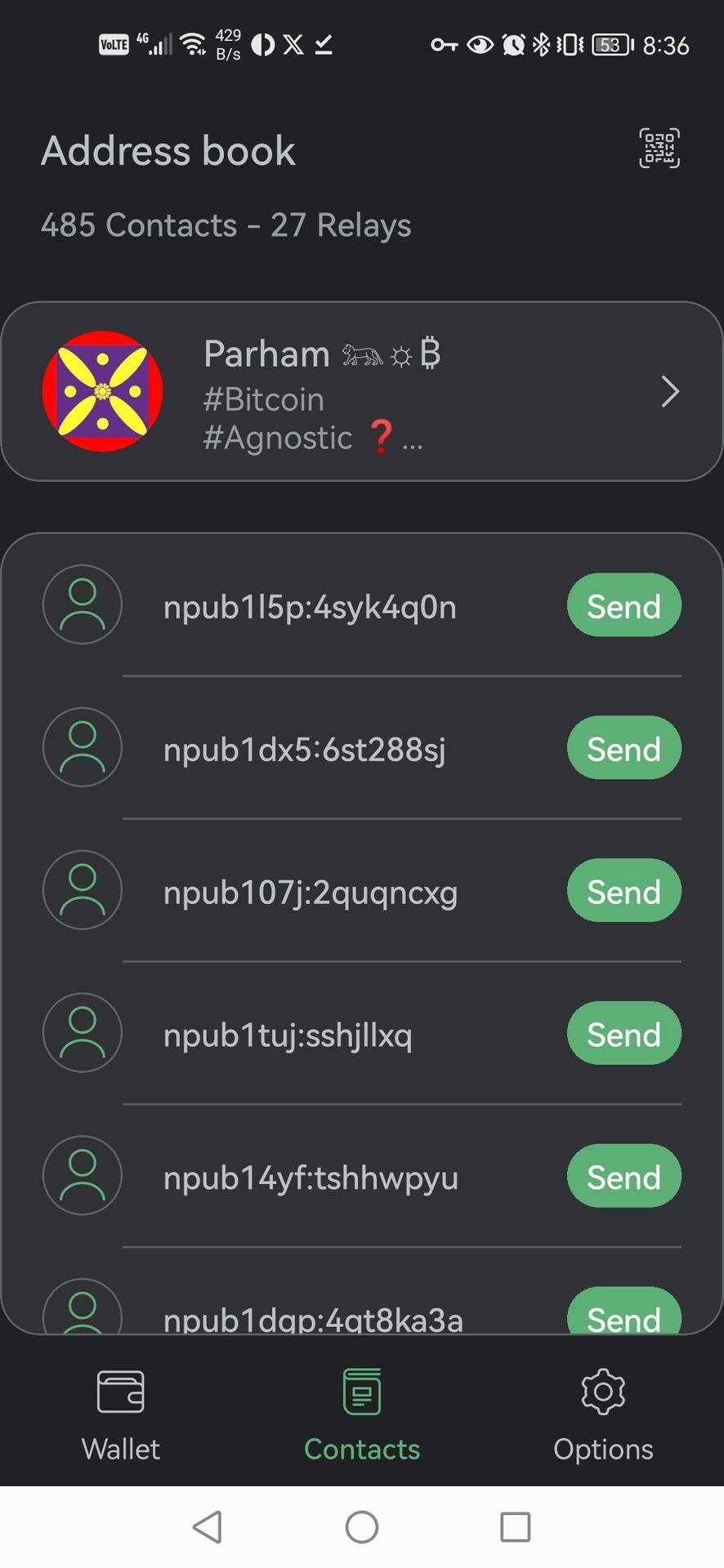Send to contact npub14yf:tshhwpyu
The image size is (724, 1568).
[x=623, y=1177]
